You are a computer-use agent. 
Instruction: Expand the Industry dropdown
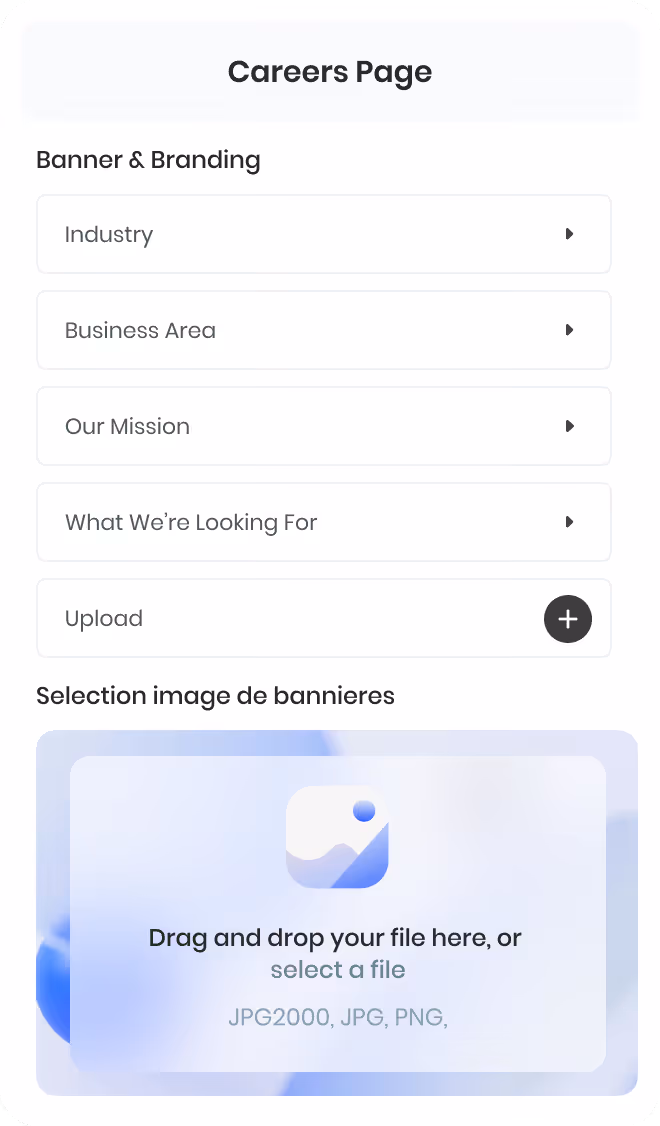[x=323, y=234]
